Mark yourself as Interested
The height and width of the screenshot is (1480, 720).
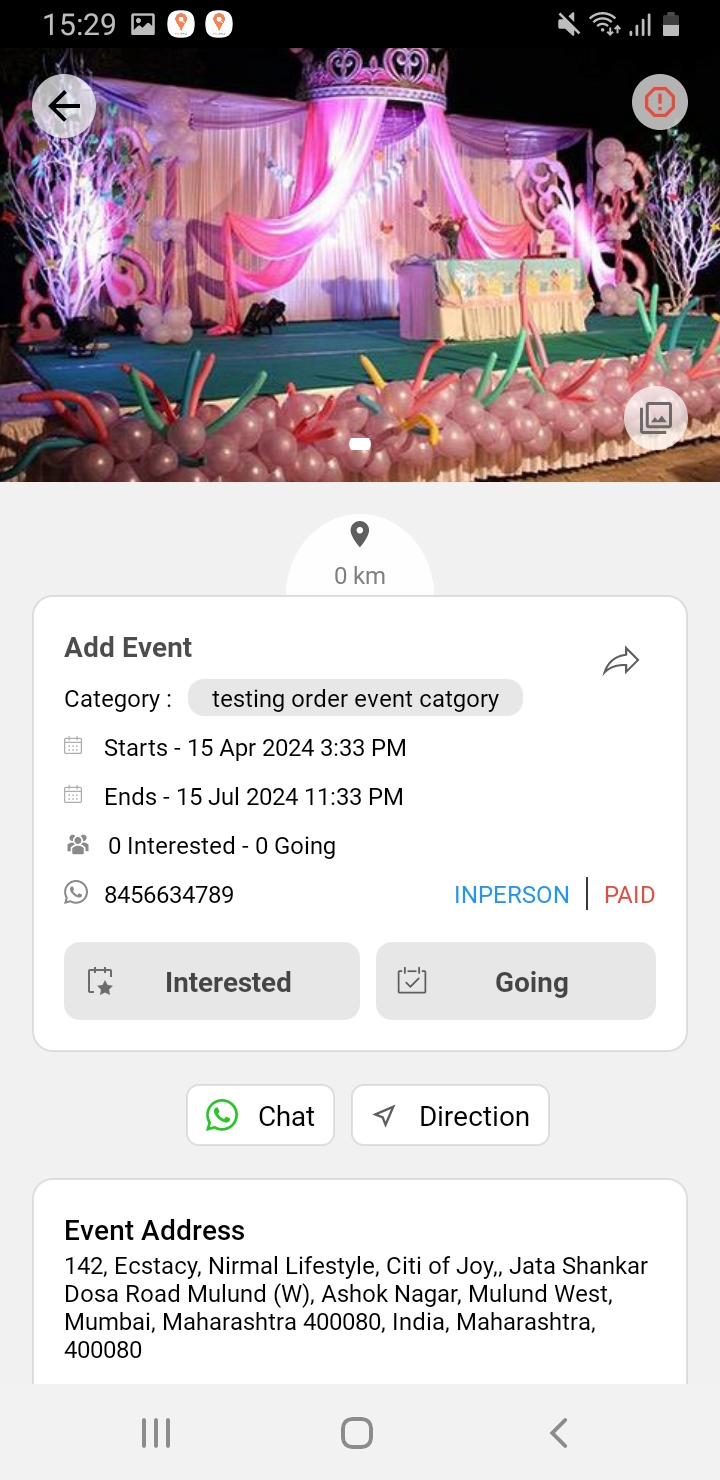(212, 981)
